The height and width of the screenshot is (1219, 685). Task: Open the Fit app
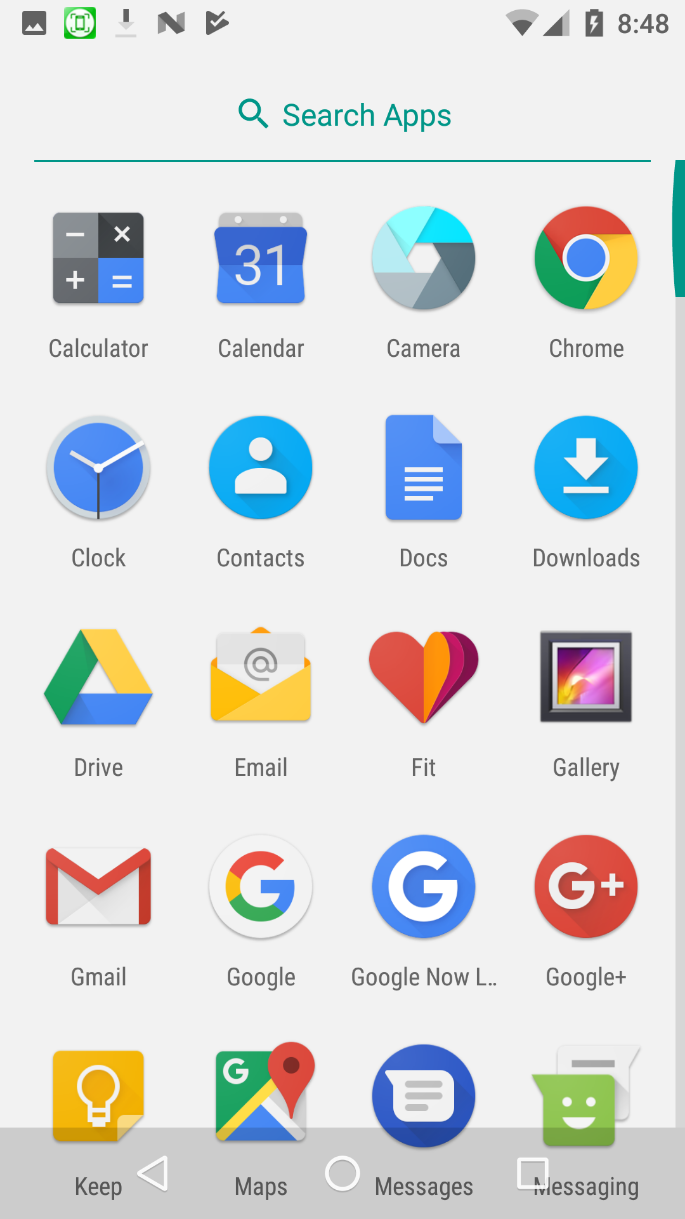[x=423, y=678]
